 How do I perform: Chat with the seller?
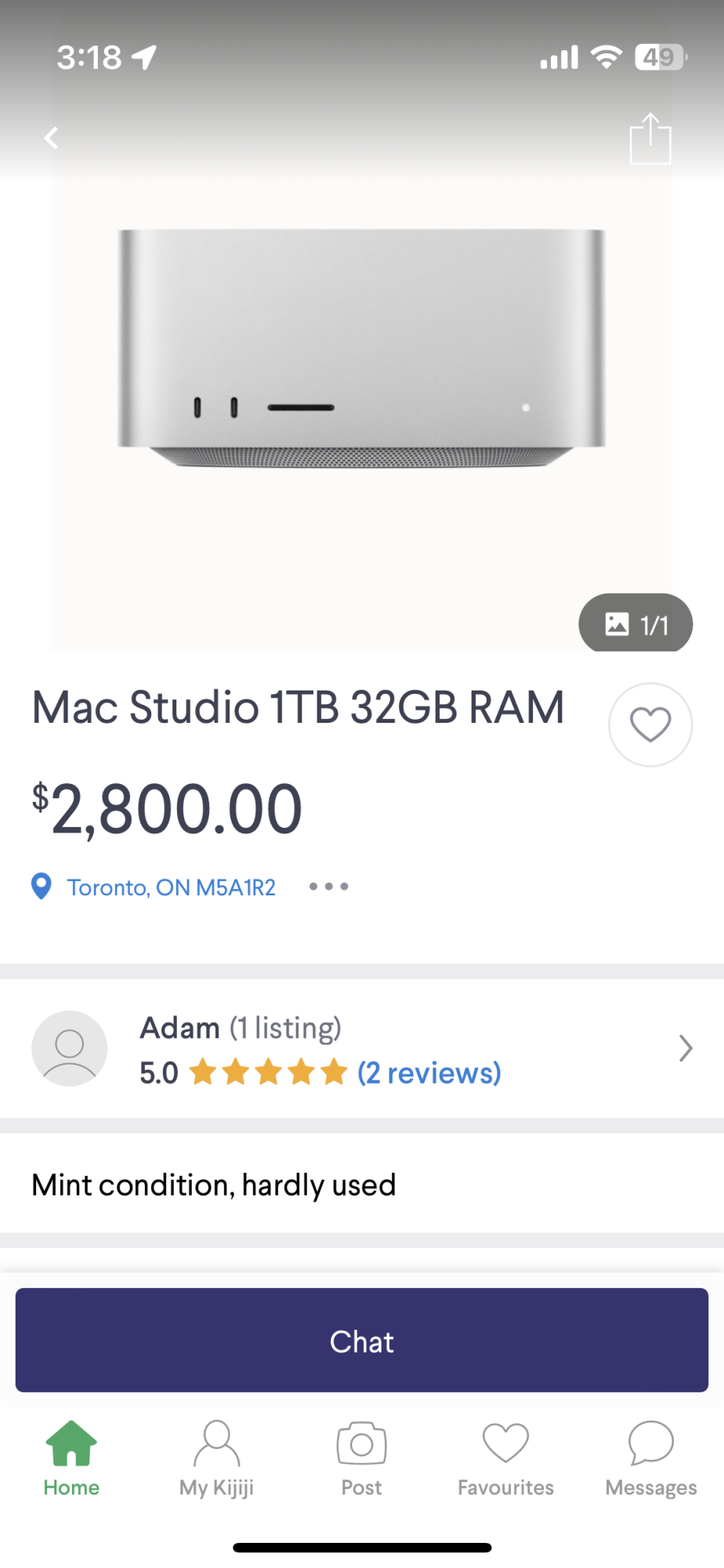(362, 1341)
